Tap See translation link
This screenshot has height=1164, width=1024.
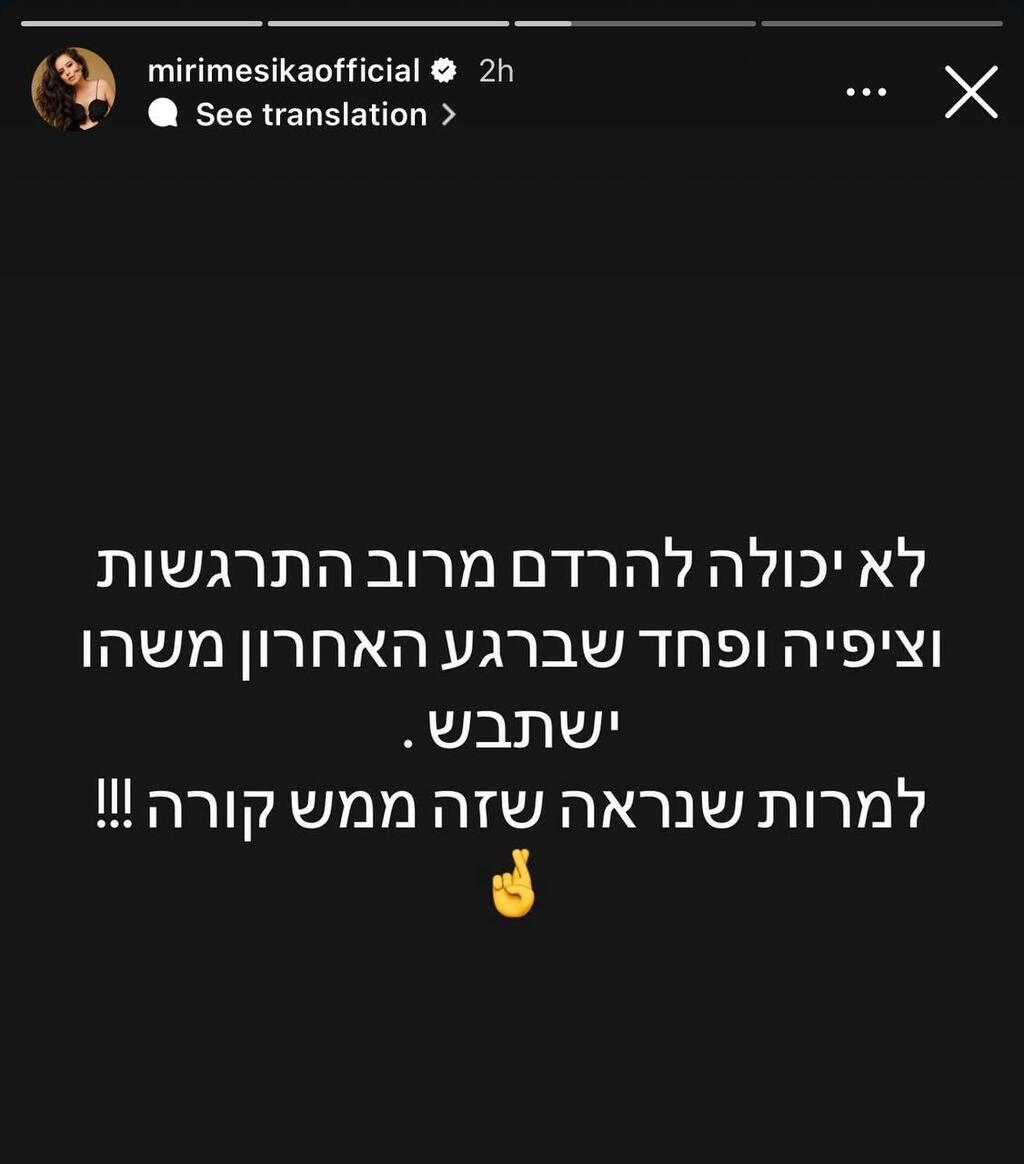[x=311, y=115]
